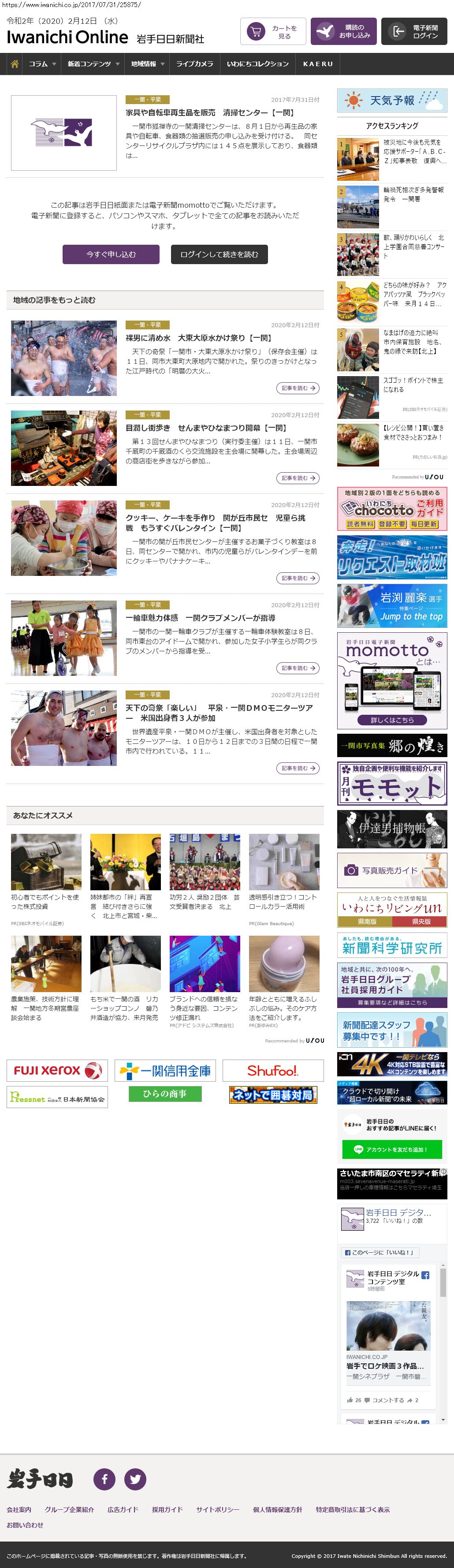Tap 今すぐ申し込む button
Viewport: 454px width, 1568px height.
coord(111,254)
